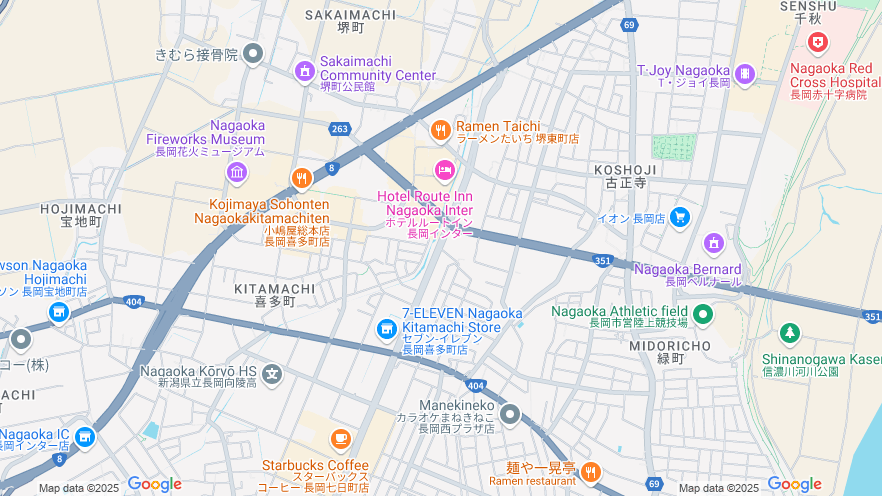This screenshot has height=496, width=882.
Task: Tap the Lawson Nagaoka Hojimachi store pin
Action: click(x=59, y=314)
